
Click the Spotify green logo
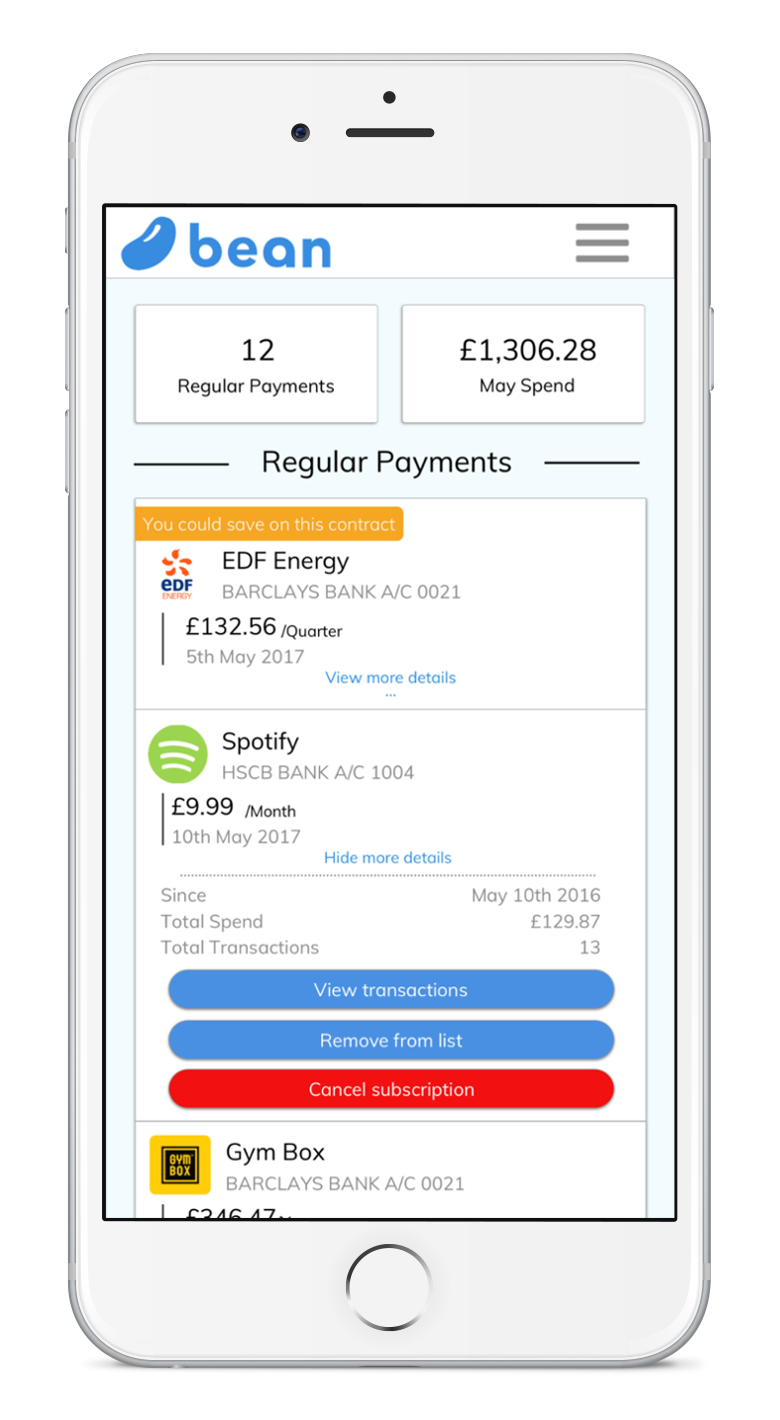(177, 754)
